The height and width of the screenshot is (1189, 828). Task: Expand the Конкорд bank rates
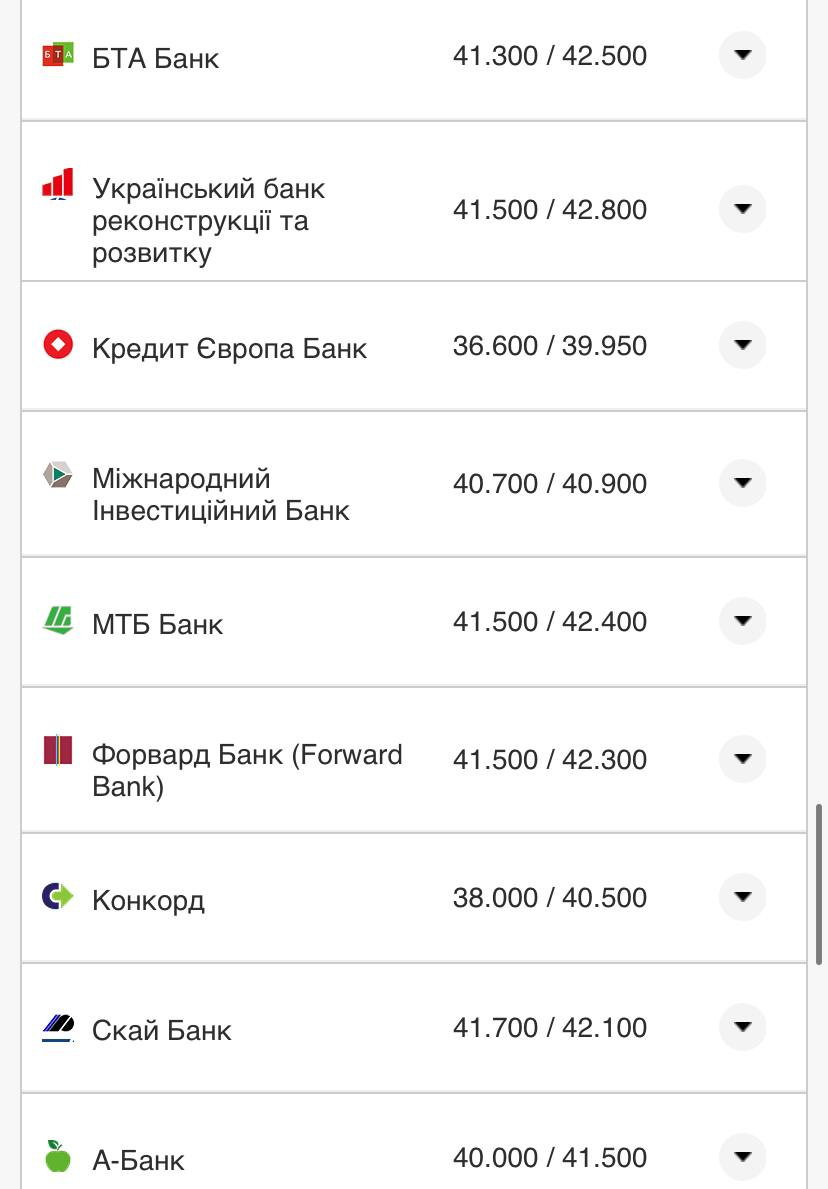pyautogui.click(x=742, y=897)
